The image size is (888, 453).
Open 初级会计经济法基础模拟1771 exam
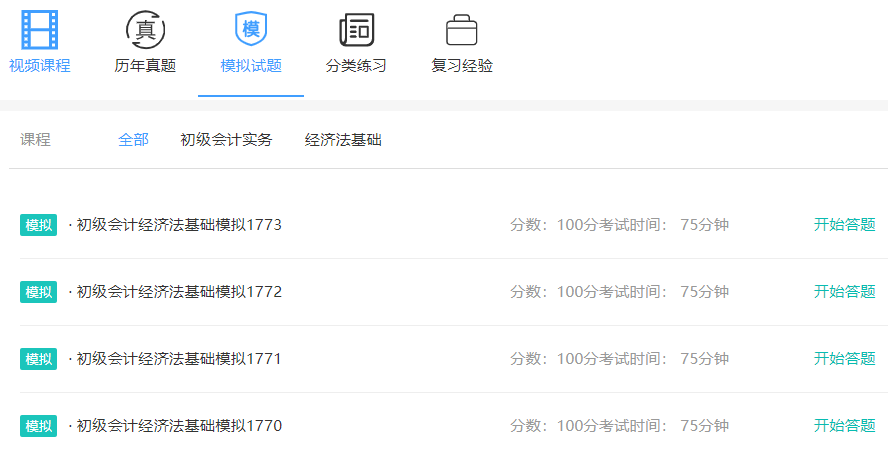[180, 359]
